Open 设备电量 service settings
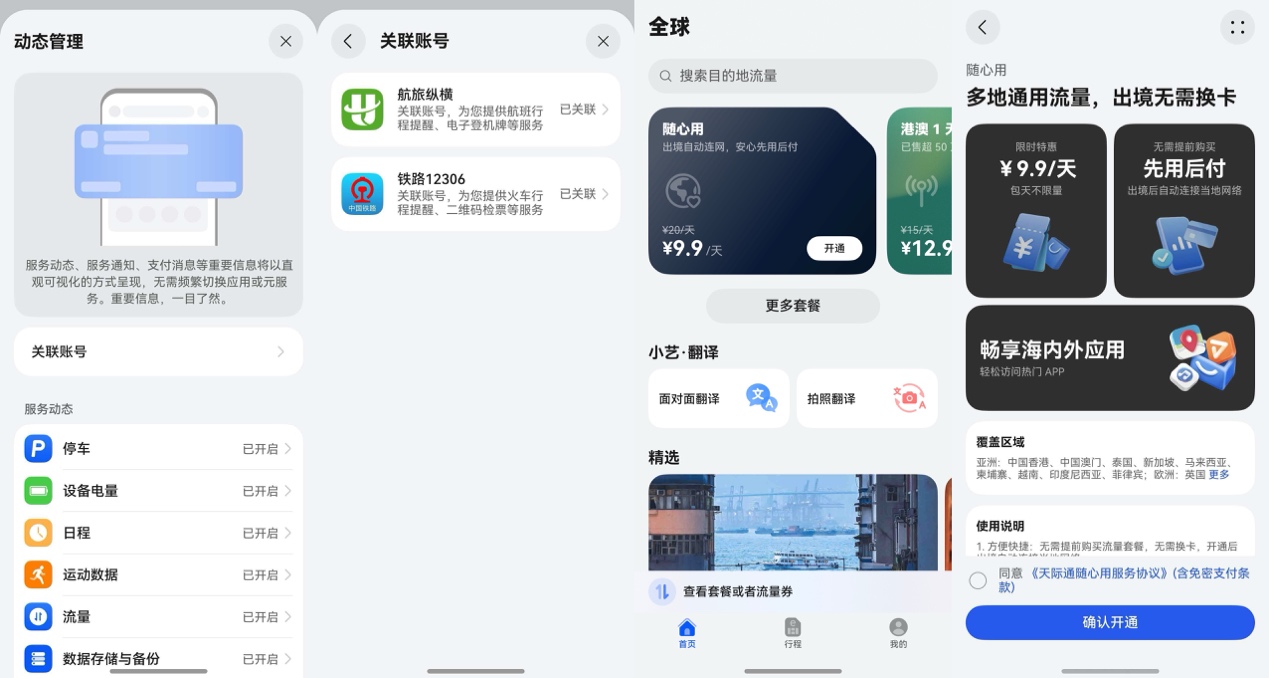Screen dimensions: 1269x678 (x=158, y=491)
